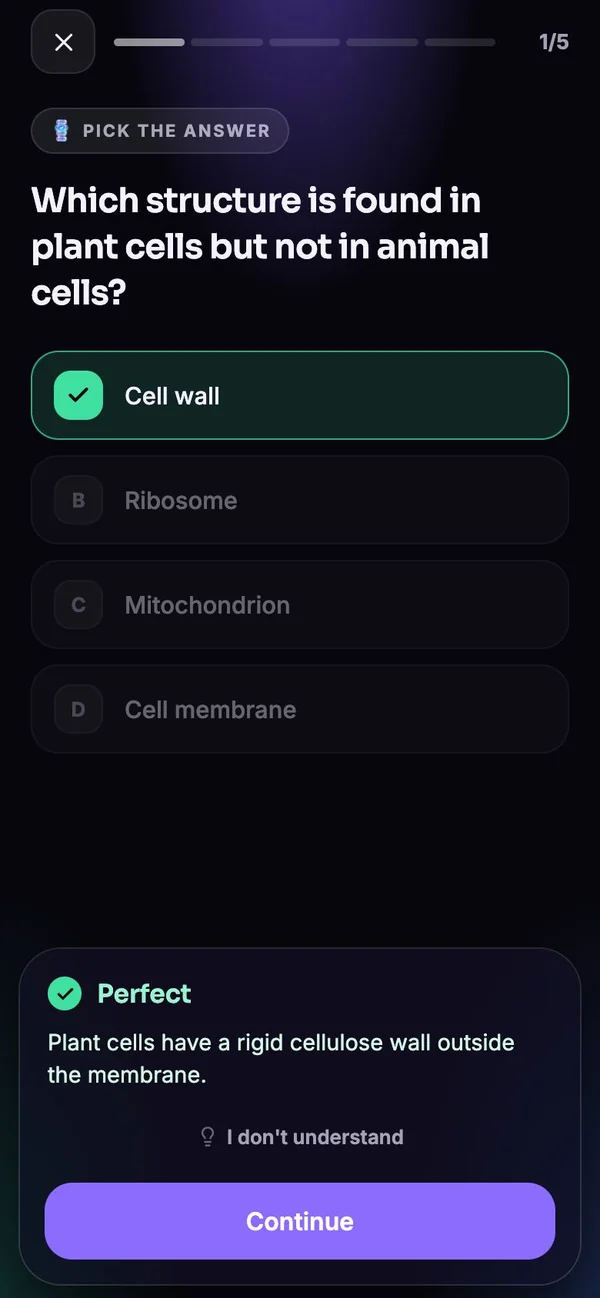Tap "I don't understand" for more help
Viewport: 600px width, 1298px height.
[301, 1137]
